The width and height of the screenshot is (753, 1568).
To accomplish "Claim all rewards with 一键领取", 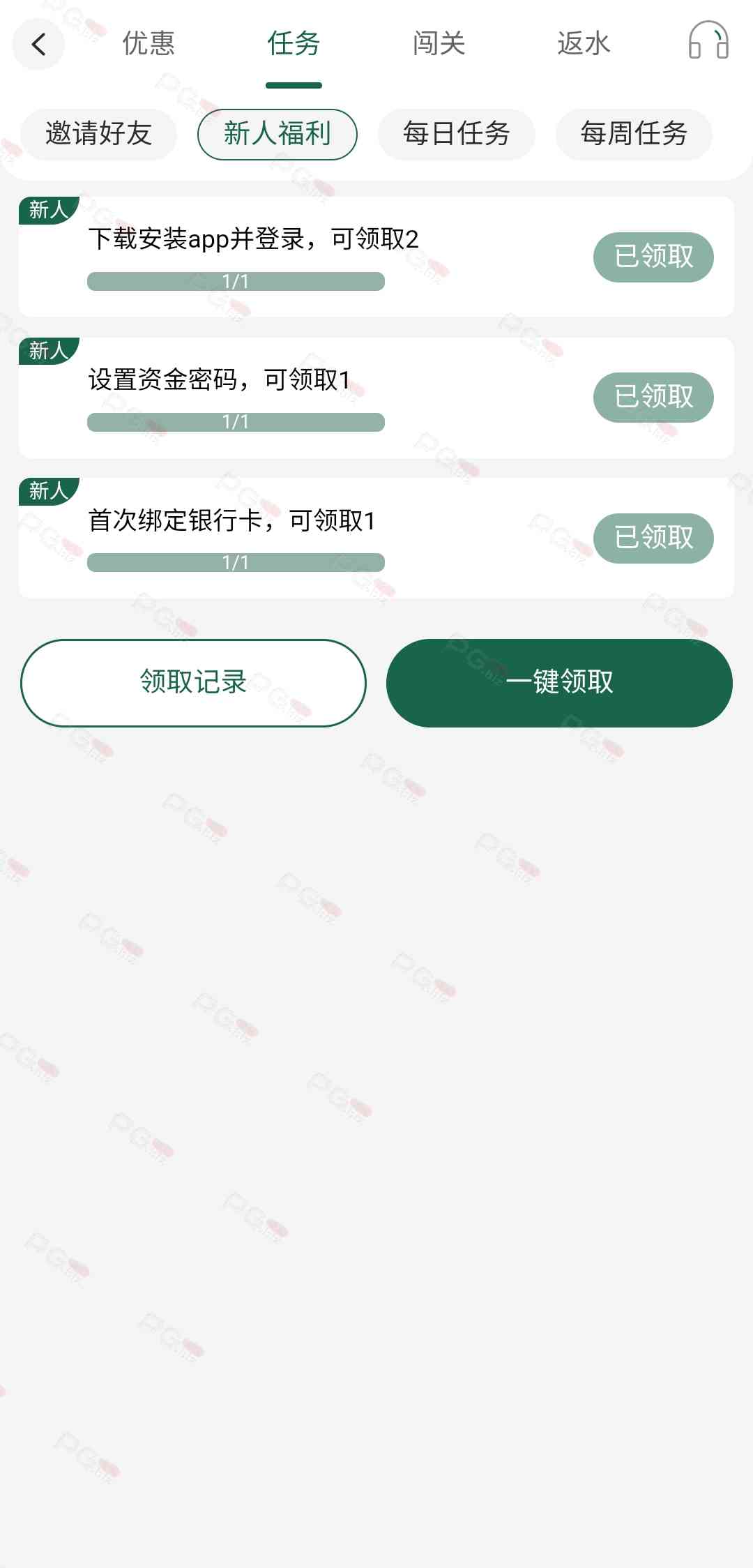I will pyautogui.click(x=559, y=683).
